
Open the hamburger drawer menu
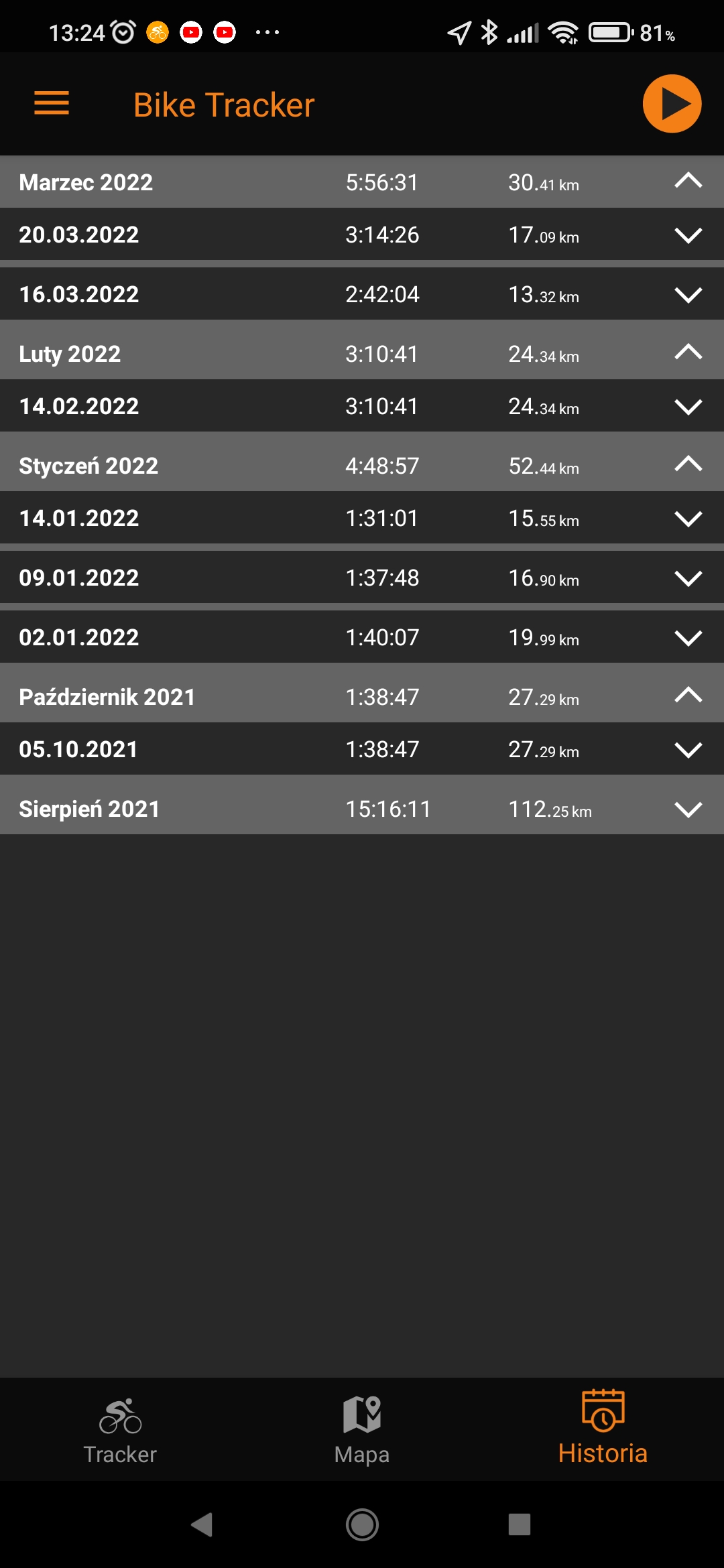click(52, 104)
